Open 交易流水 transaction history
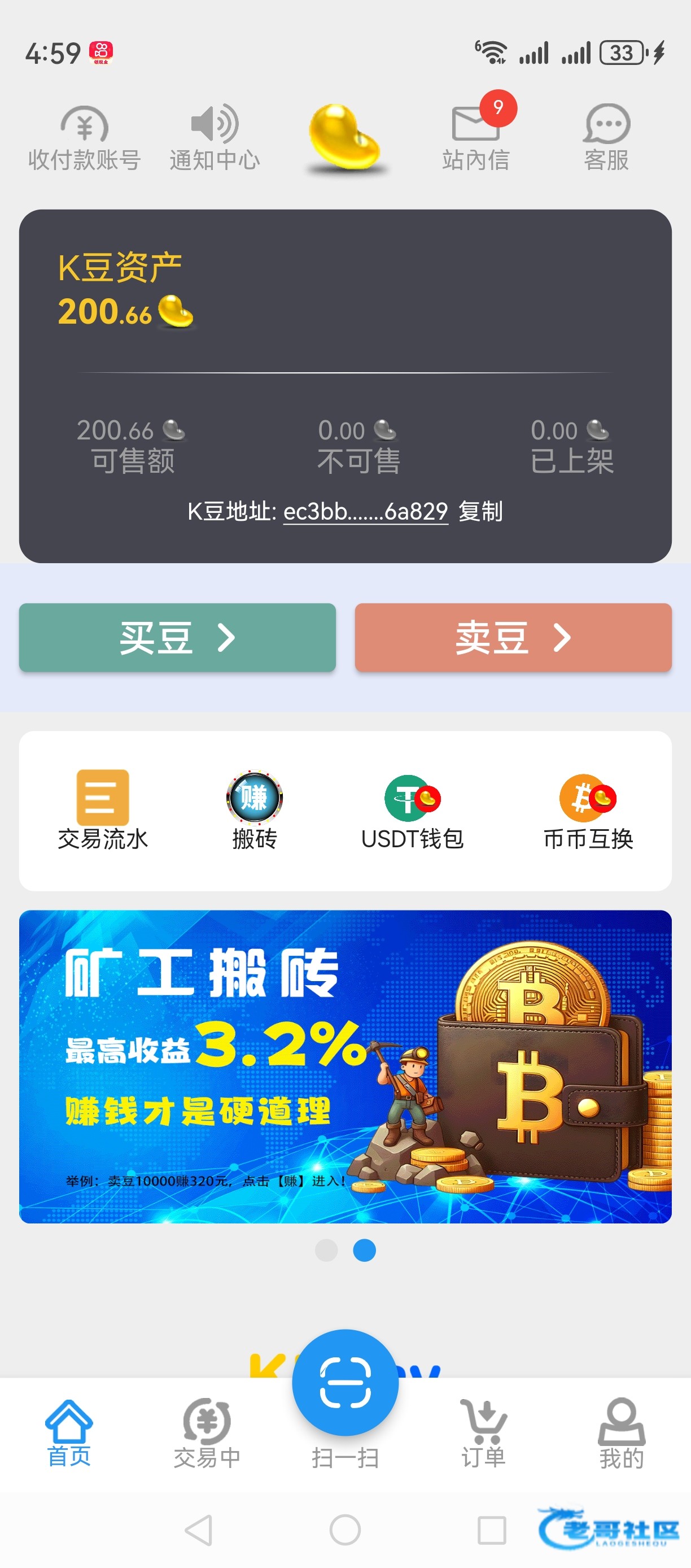The height and width of the screenshot is (1568, 691). point(103,810)
